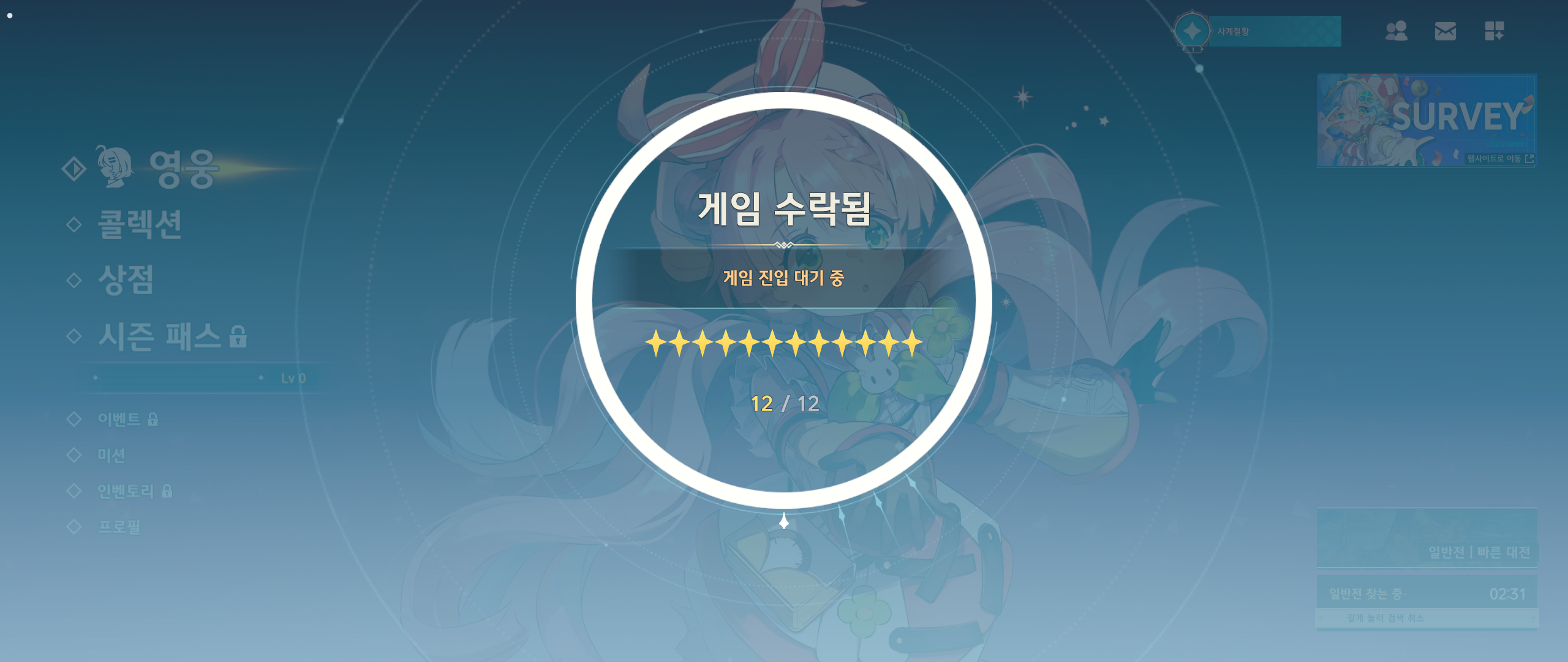
Task: Open the 이벤트 events menu
Action: coord(119,419)
